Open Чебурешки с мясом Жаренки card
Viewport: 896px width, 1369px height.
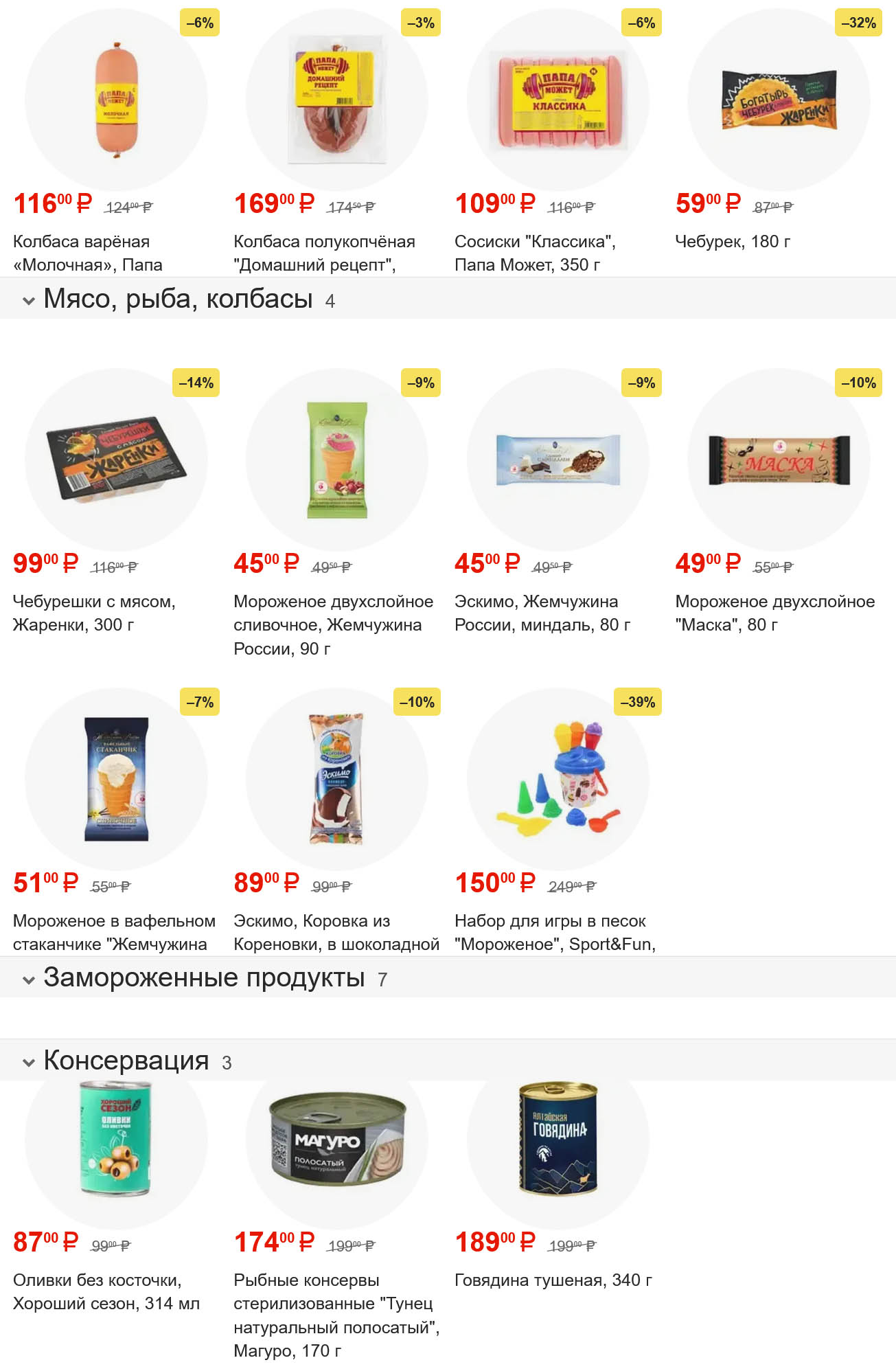tap(116, 460)
